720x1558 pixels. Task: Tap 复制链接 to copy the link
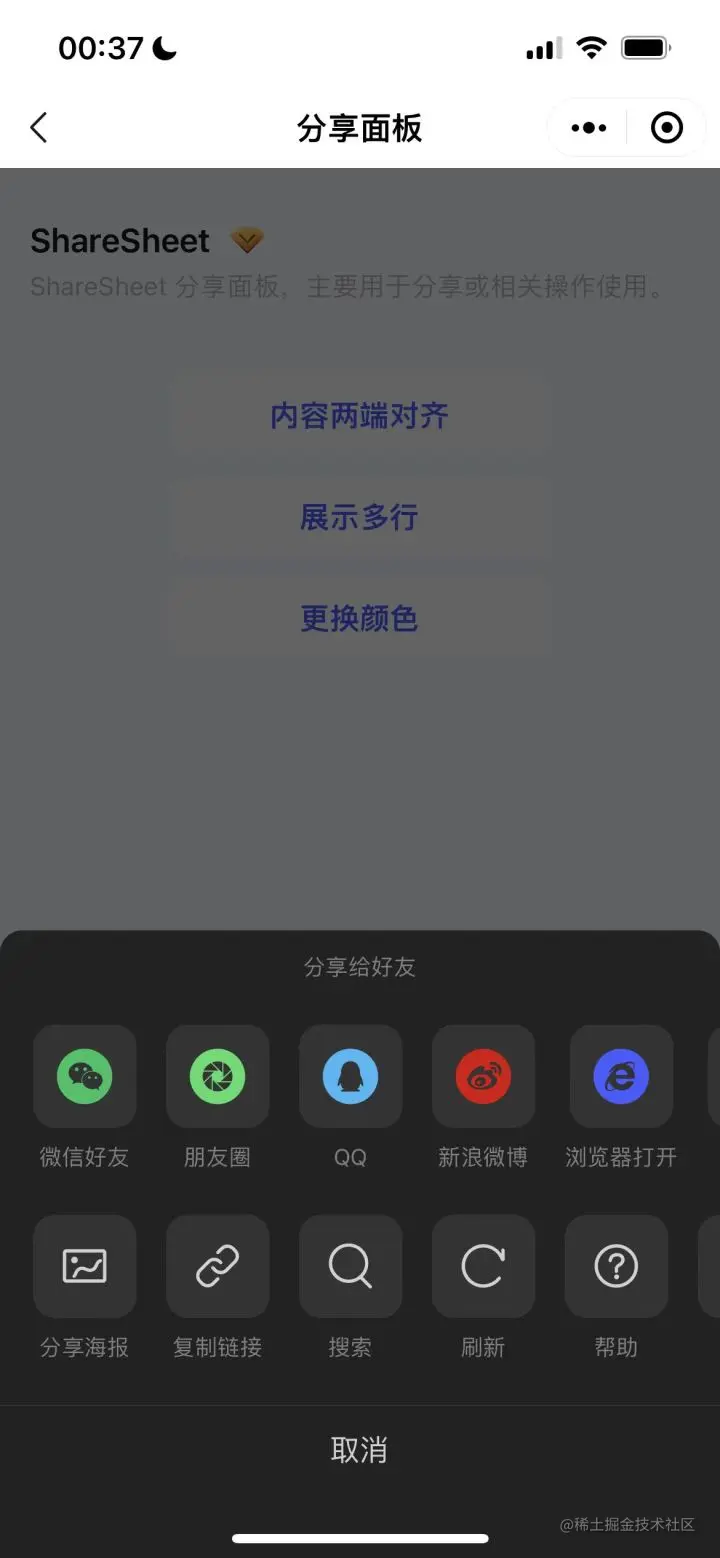click(x=218, y=1267)
